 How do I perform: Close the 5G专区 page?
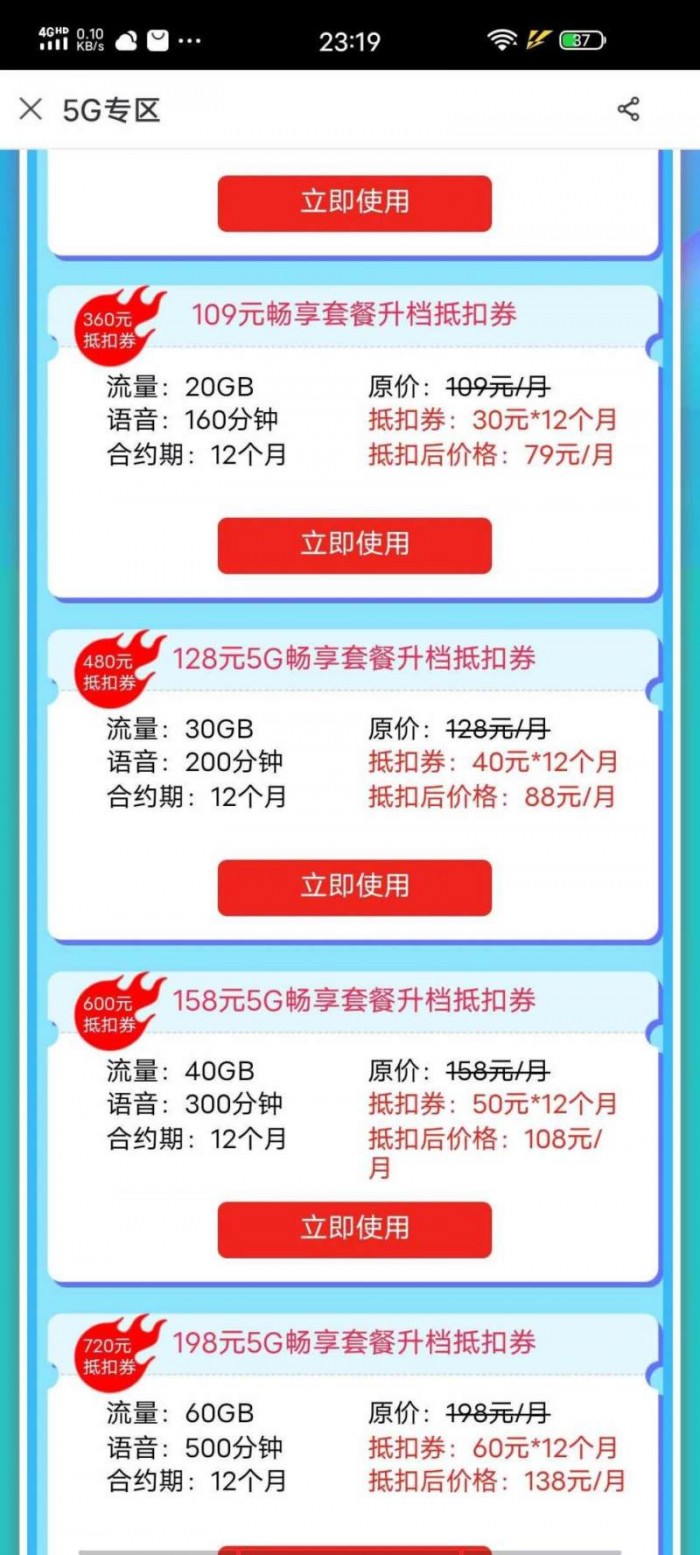(31, 110)
